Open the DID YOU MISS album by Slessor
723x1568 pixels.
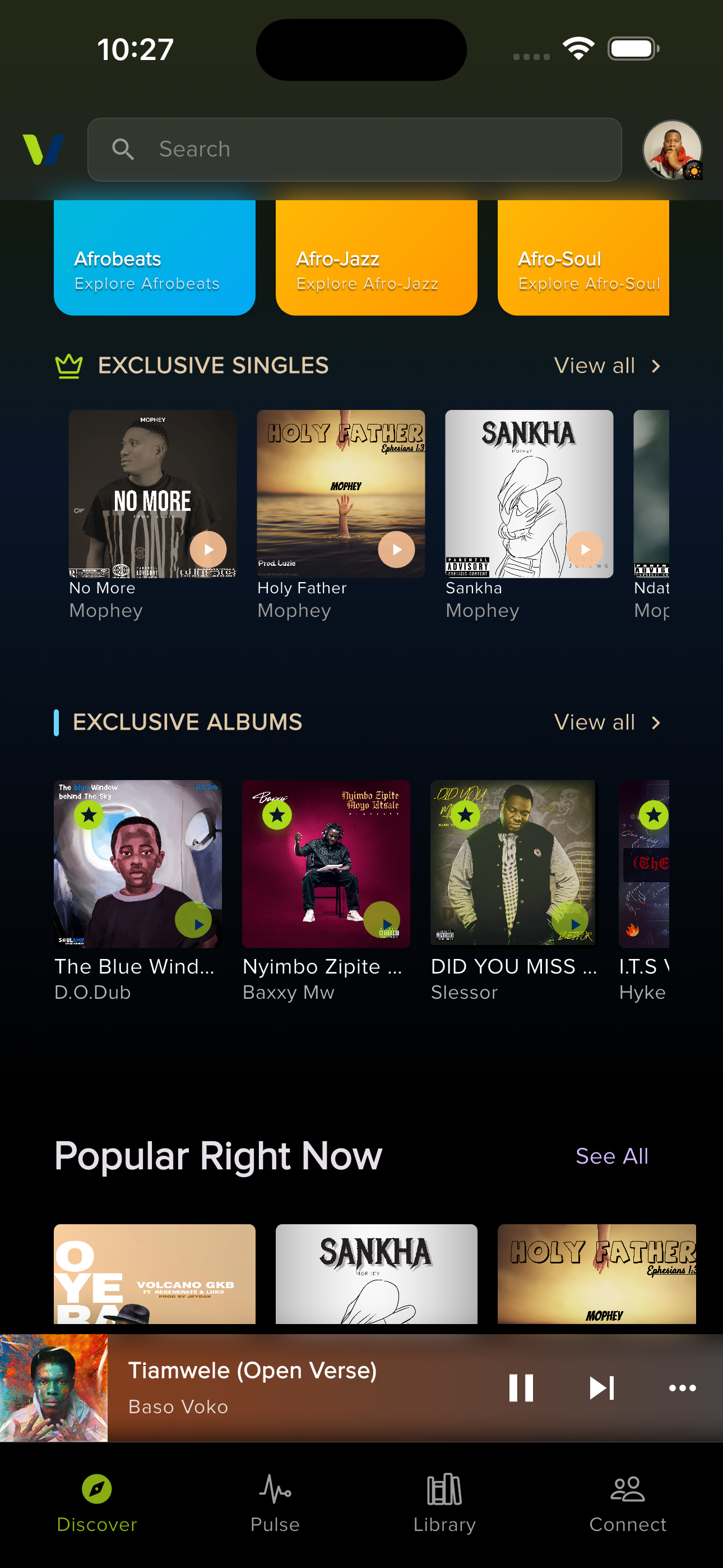click(515, 864)
